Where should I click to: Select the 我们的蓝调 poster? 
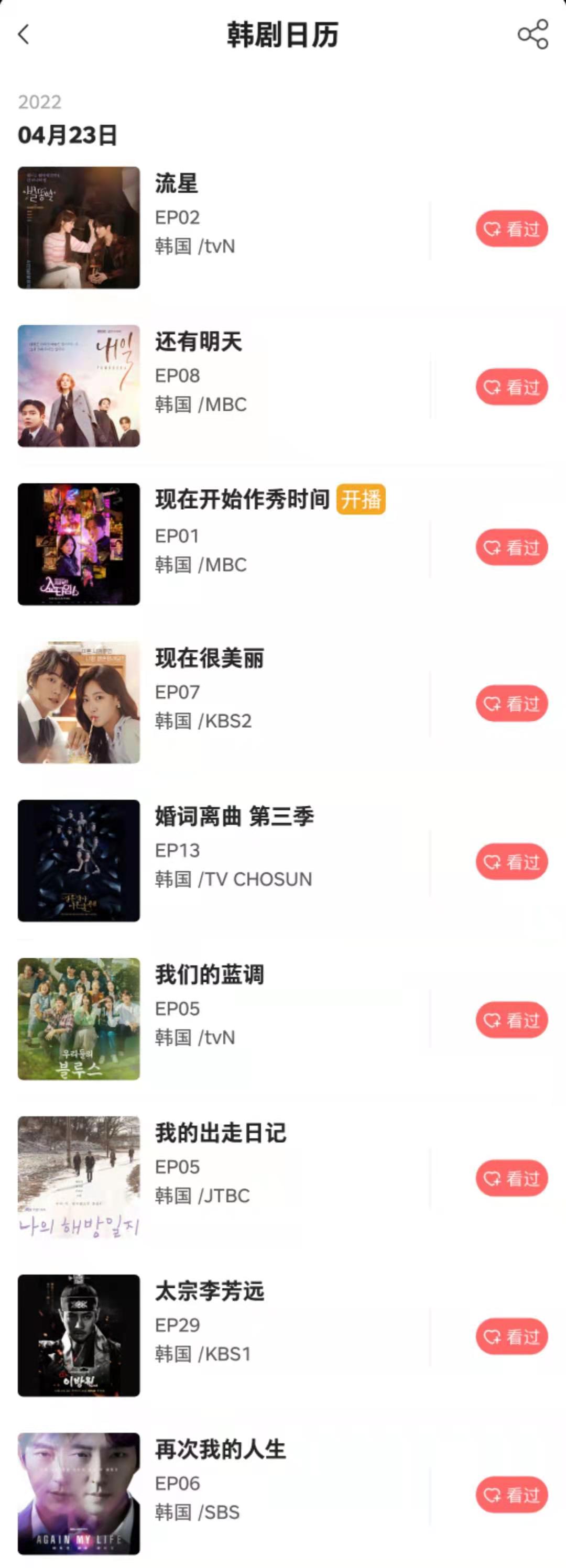click(x=79, y=1019)
